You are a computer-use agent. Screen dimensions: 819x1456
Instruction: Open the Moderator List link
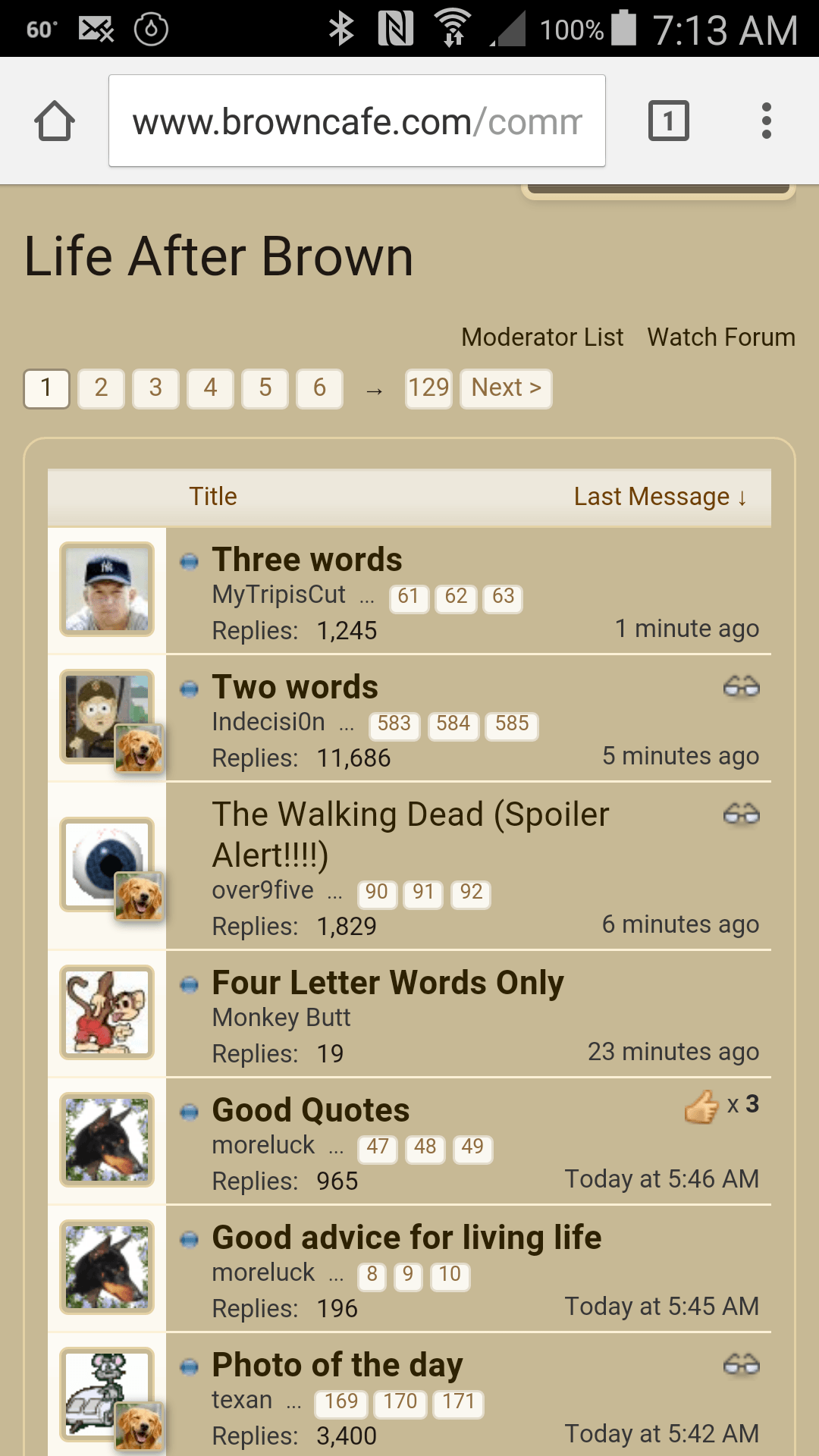coord(542,337)
